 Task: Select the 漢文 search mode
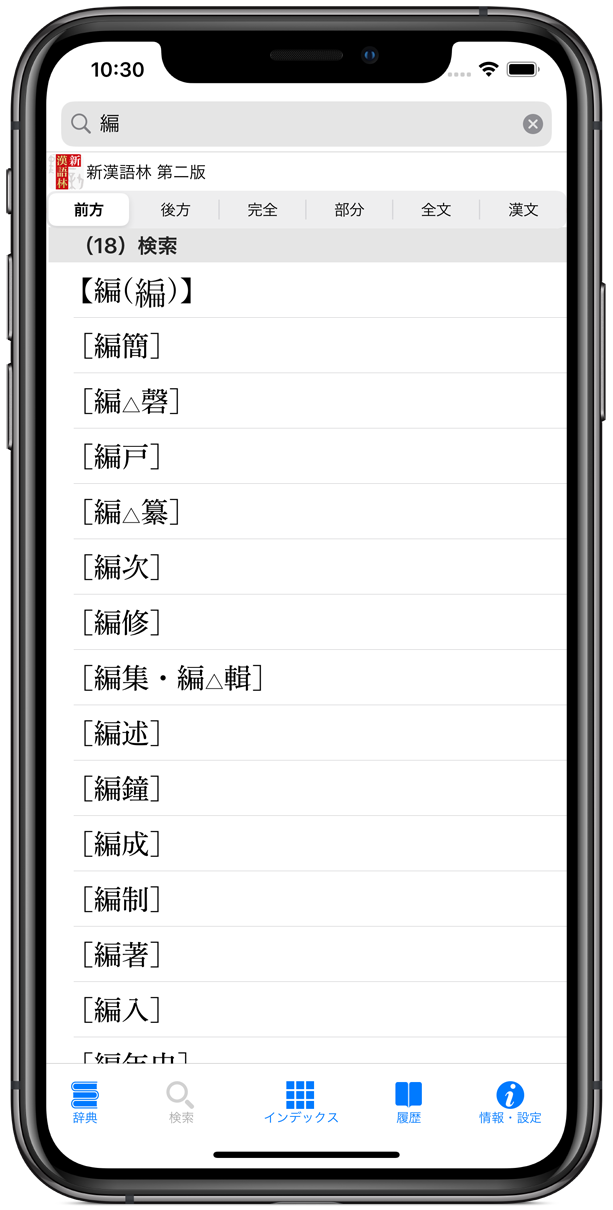coord(523,210)
